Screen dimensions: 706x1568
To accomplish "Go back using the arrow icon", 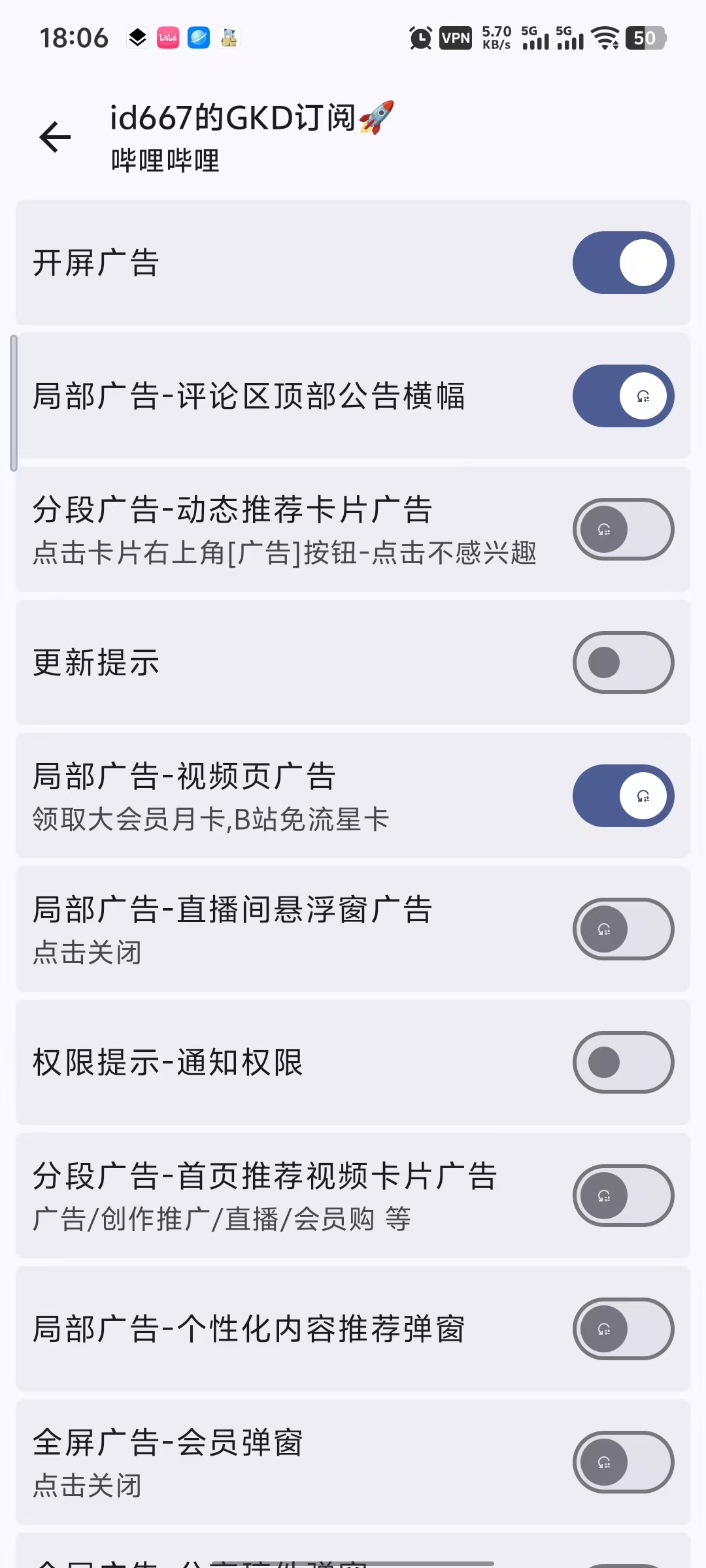I will pyautogui.click(x=55, y=137).
